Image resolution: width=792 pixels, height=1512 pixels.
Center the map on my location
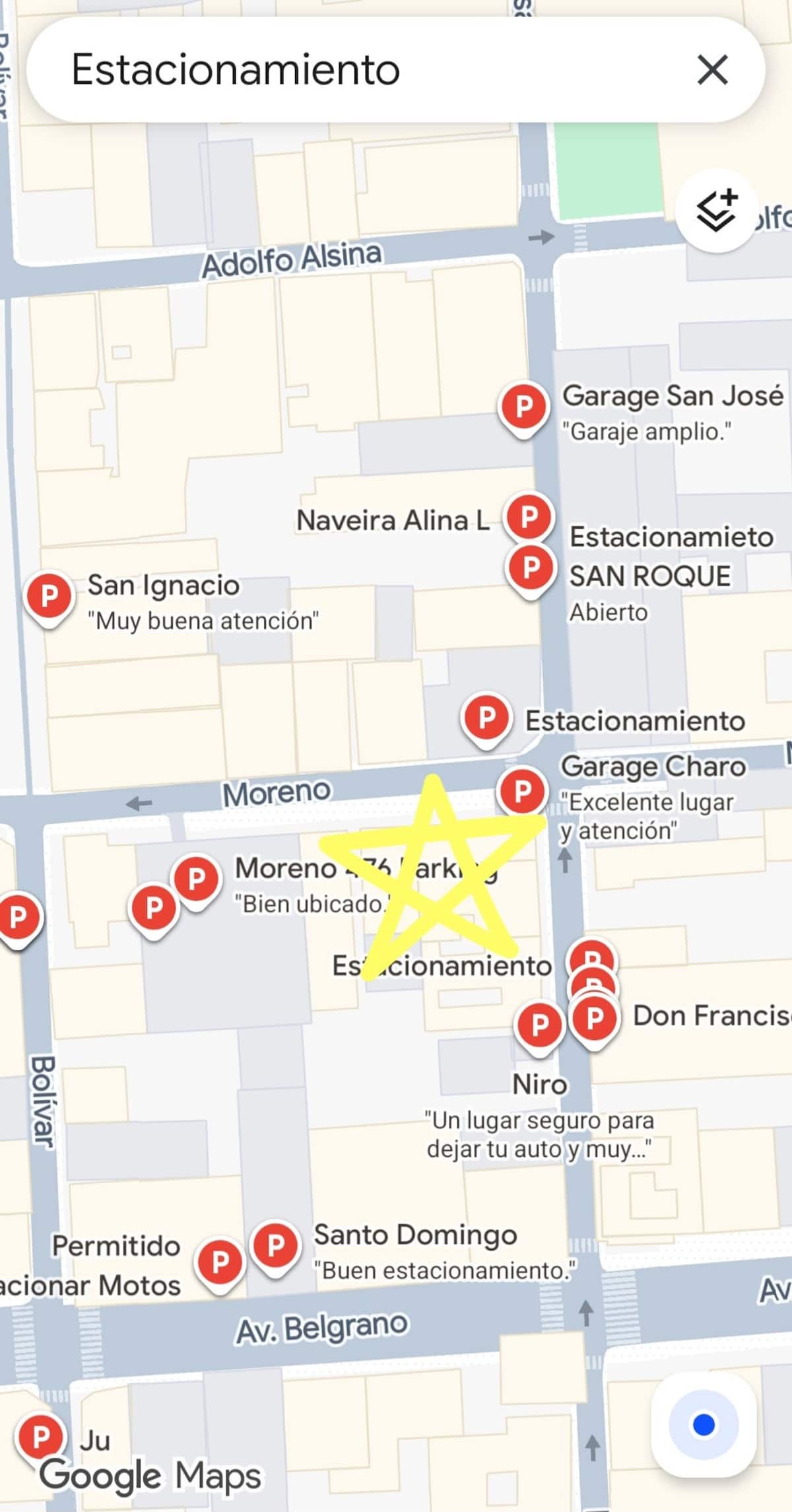[x=704, y=1424]
